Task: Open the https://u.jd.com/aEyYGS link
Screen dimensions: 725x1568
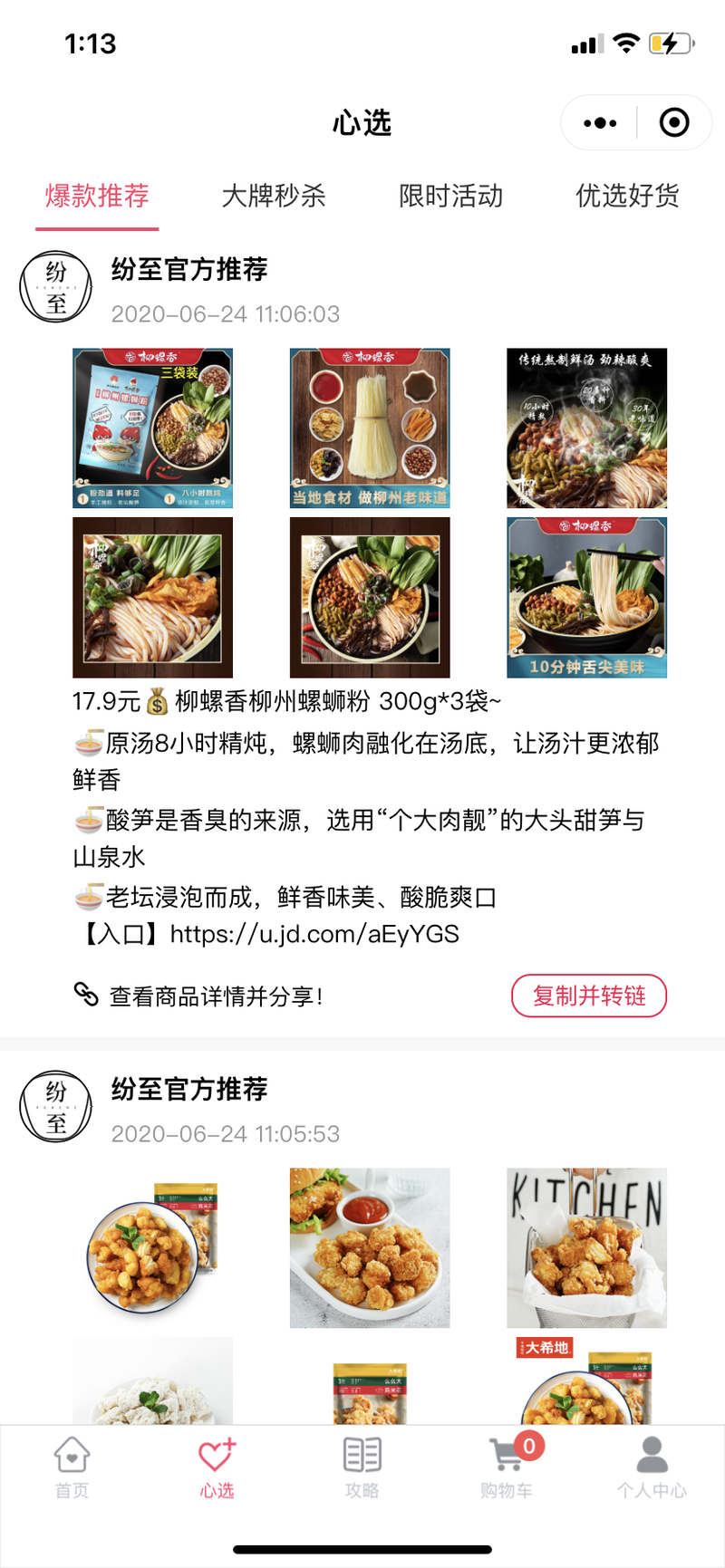Action: (314, 934)
